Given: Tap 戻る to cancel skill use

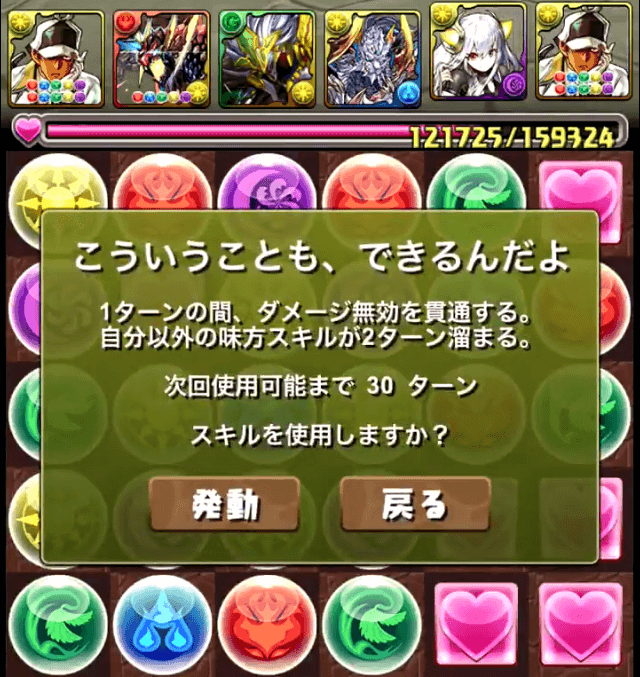Looking at the screenshot, I should click(x=415, y=504).
